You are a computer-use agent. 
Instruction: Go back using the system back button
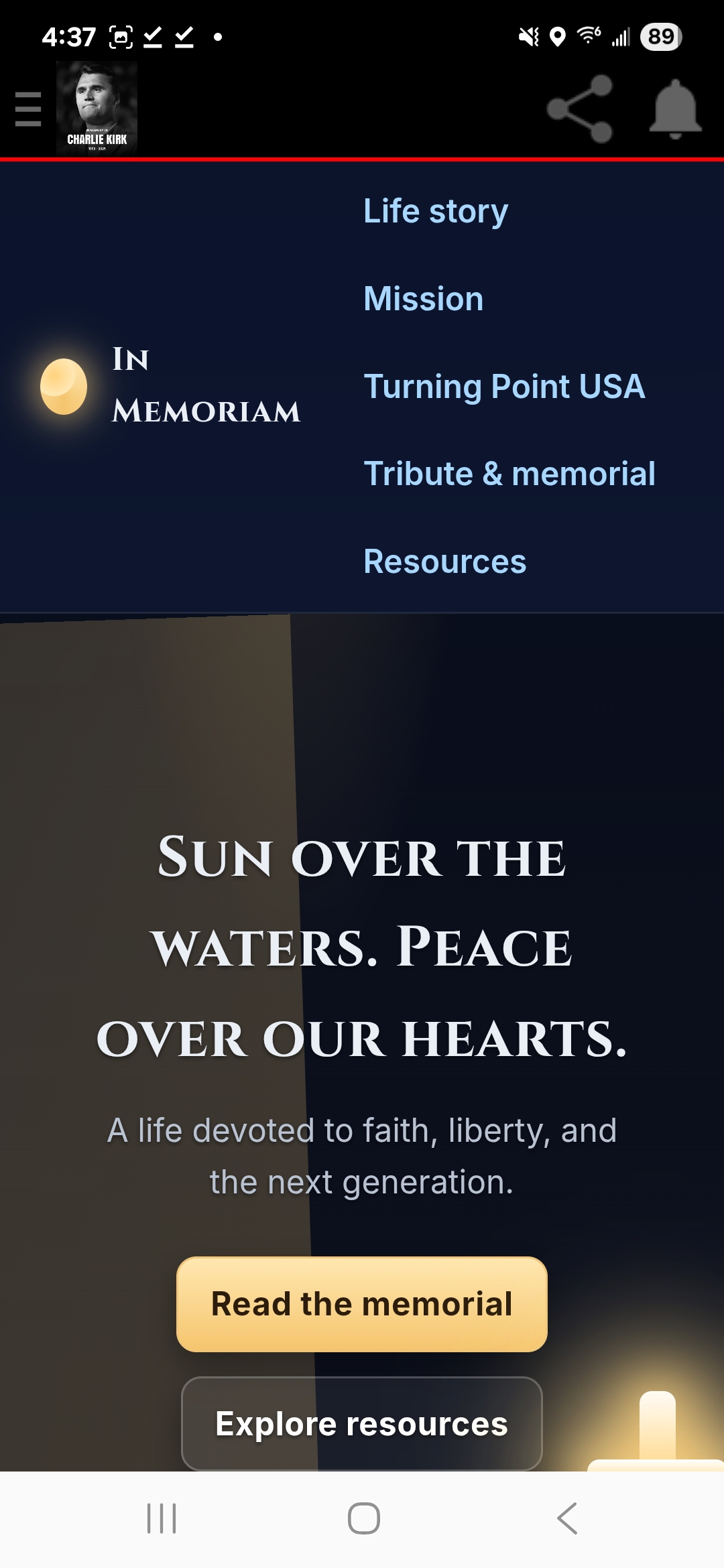(567, 1518)
